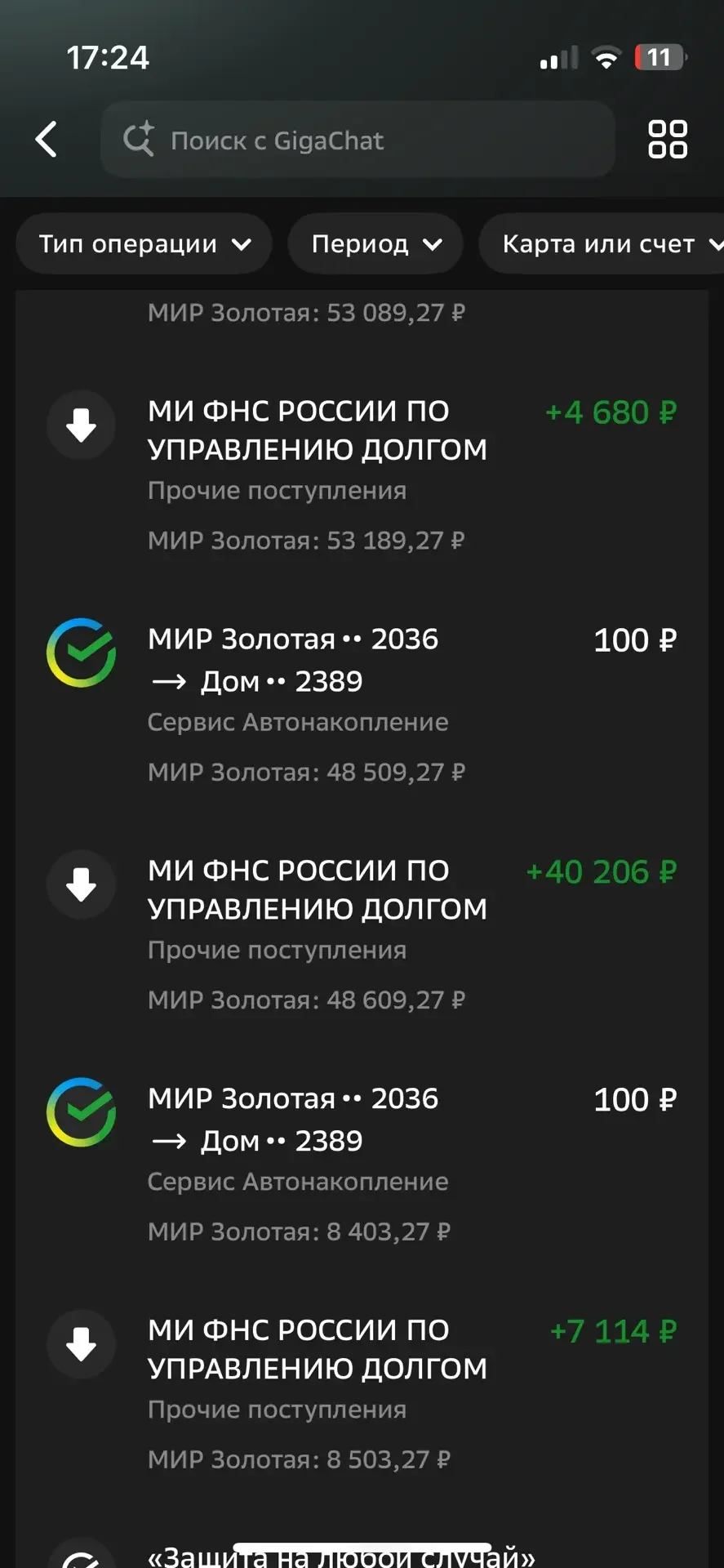The height and width of the screenshot is (1568, 724).
Task: Open the Поиск с GigaChat search field
Action: 358,140
